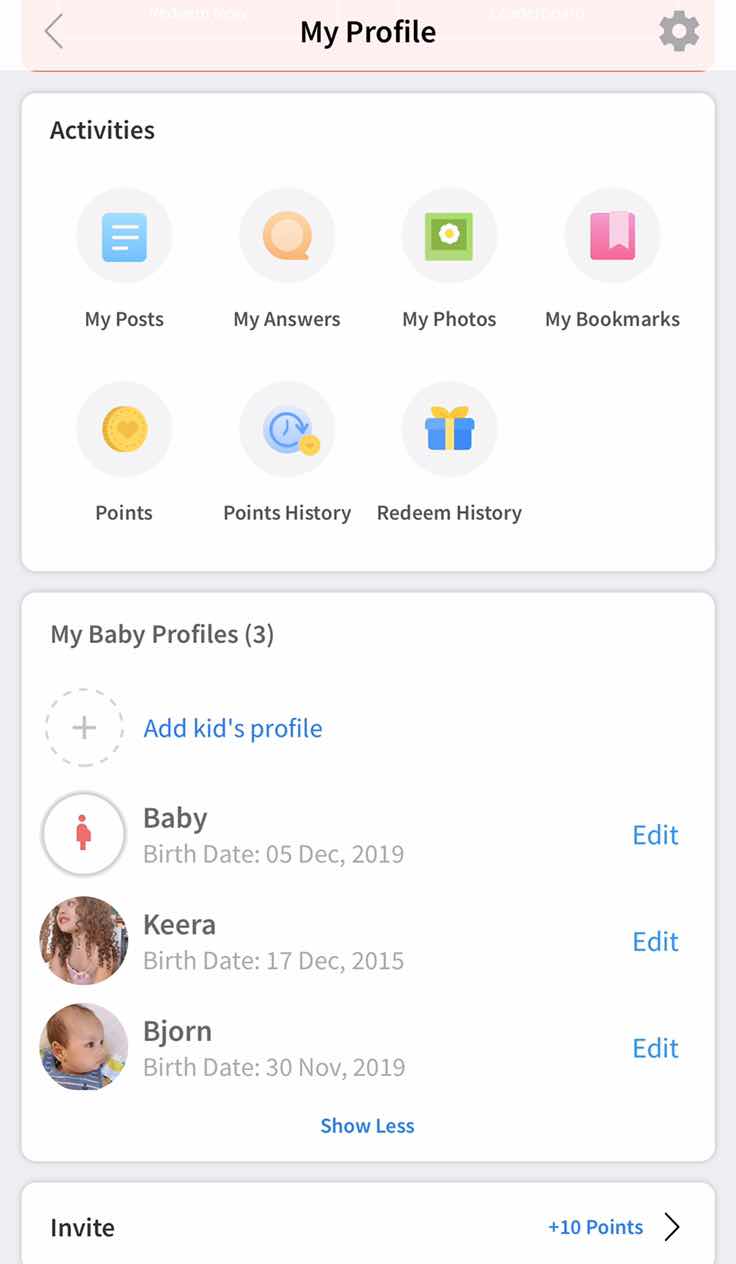Edit Bjorn's profile
The width and height of the screenshot is (736, 1264).
655,1048
